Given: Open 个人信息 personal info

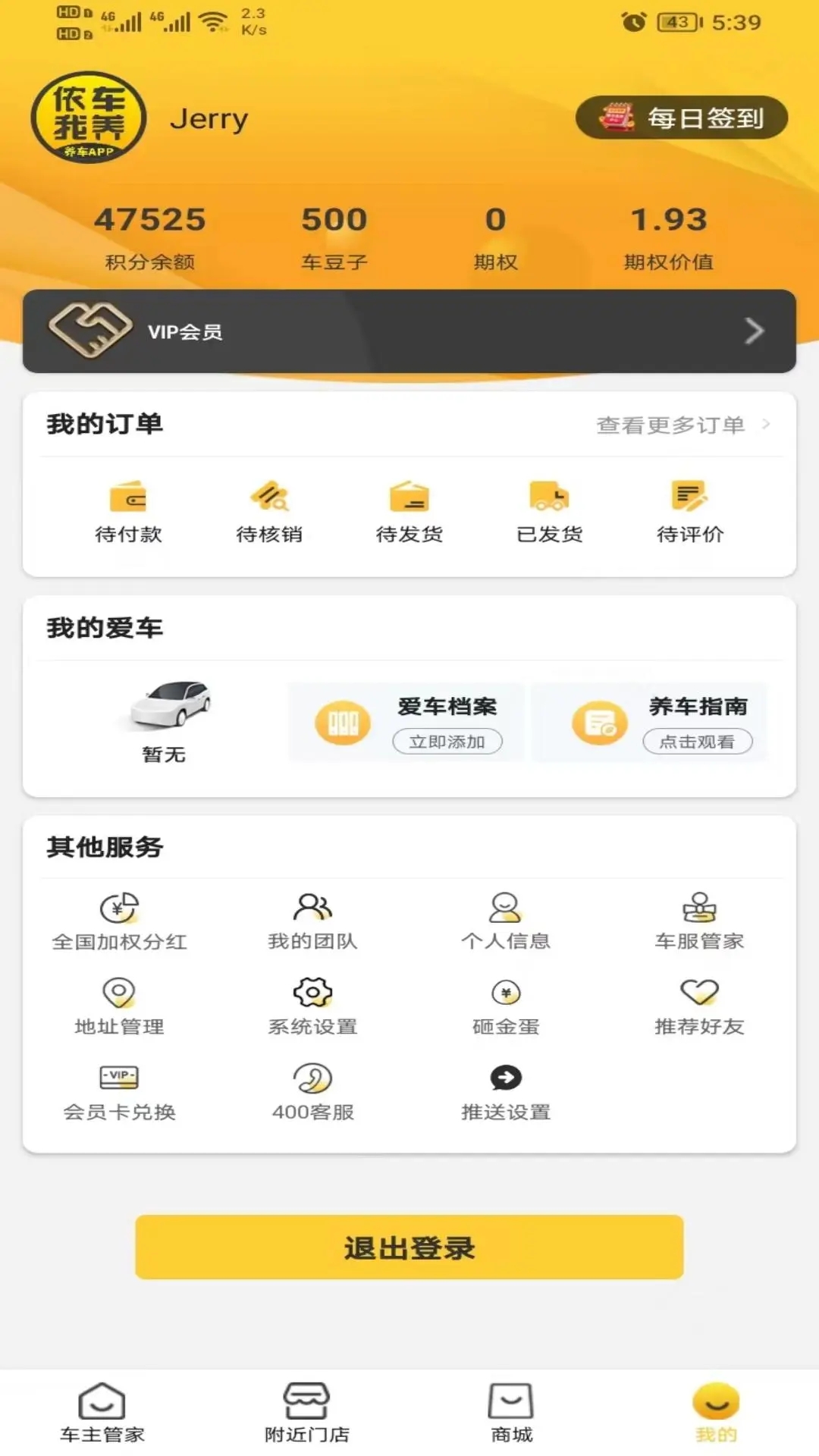Looking at the screenshot, I should coord(506,921).
